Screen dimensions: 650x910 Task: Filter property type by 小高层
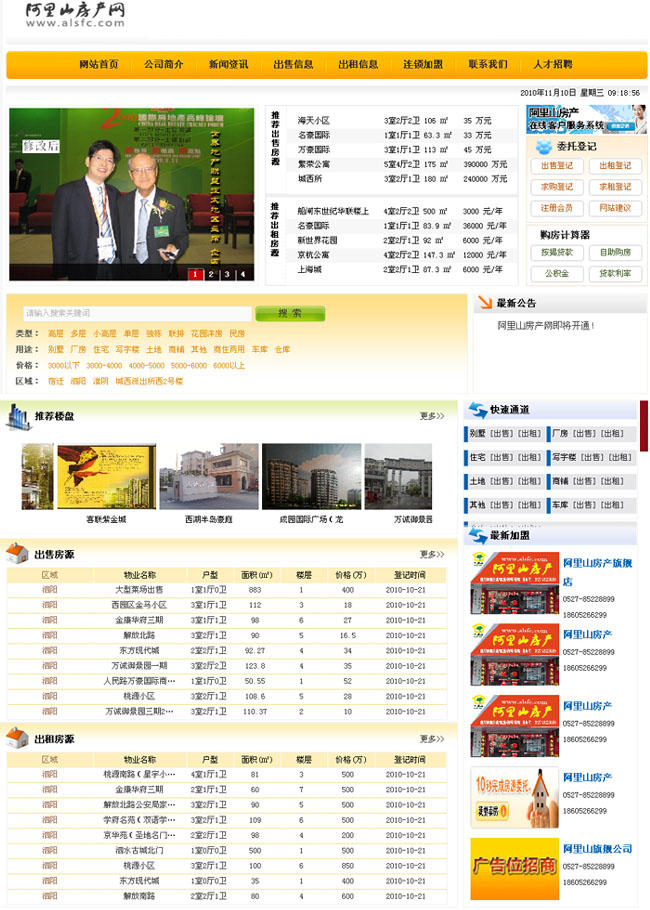(x=105, y=334)
